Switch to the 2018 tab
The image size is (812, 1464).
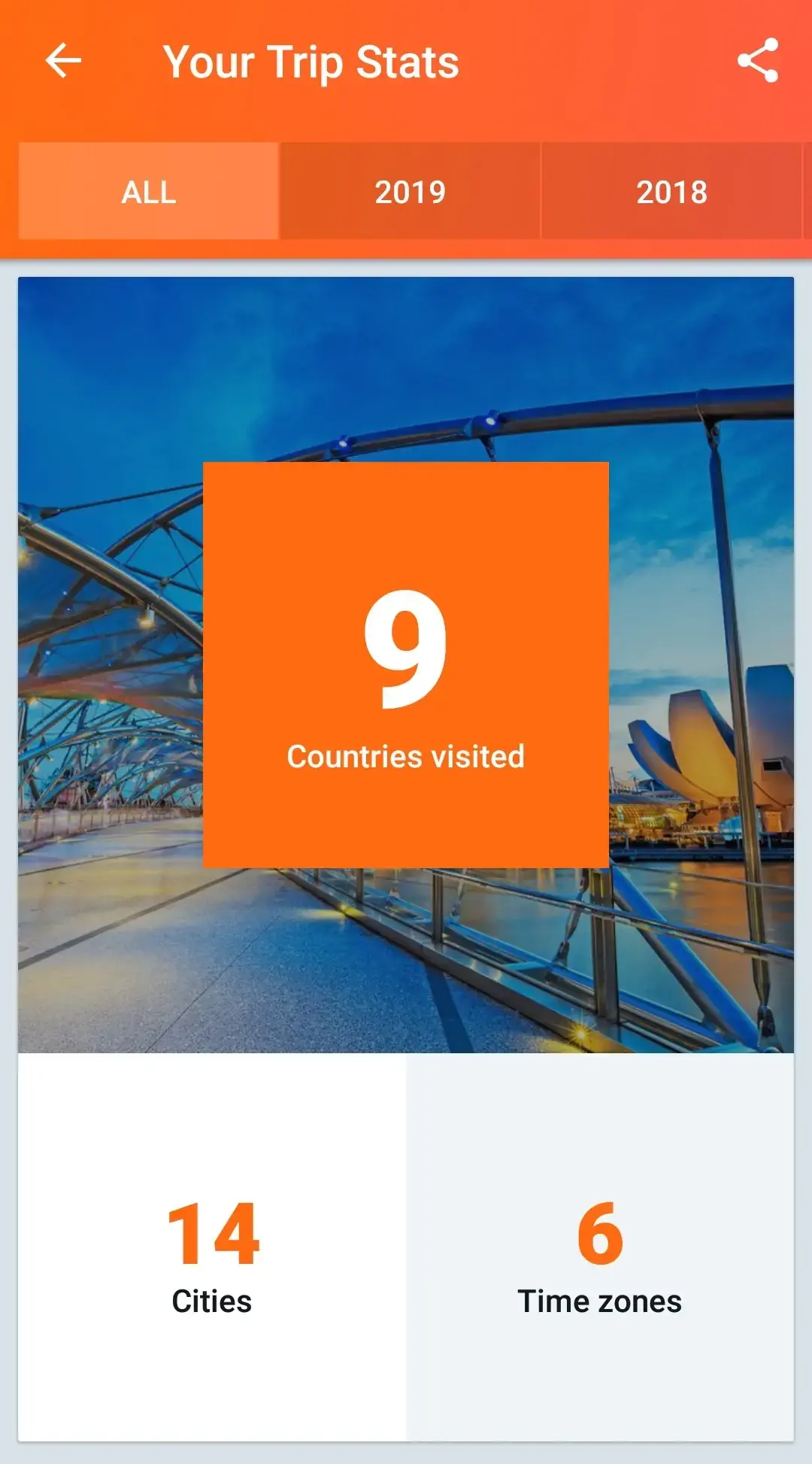pos(671,192)
